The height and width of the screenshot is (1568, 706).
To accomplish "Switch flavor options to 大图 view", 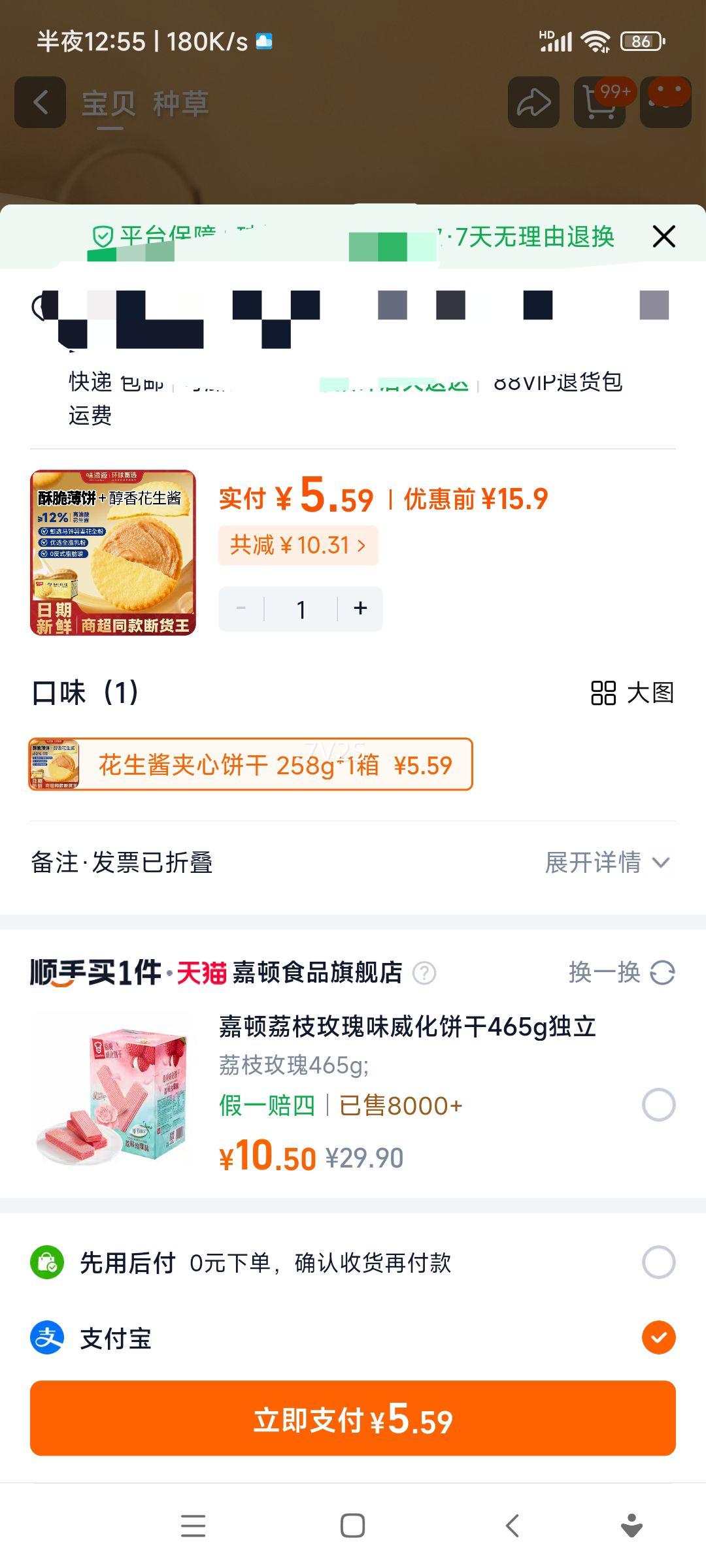I will click(632, 693).
